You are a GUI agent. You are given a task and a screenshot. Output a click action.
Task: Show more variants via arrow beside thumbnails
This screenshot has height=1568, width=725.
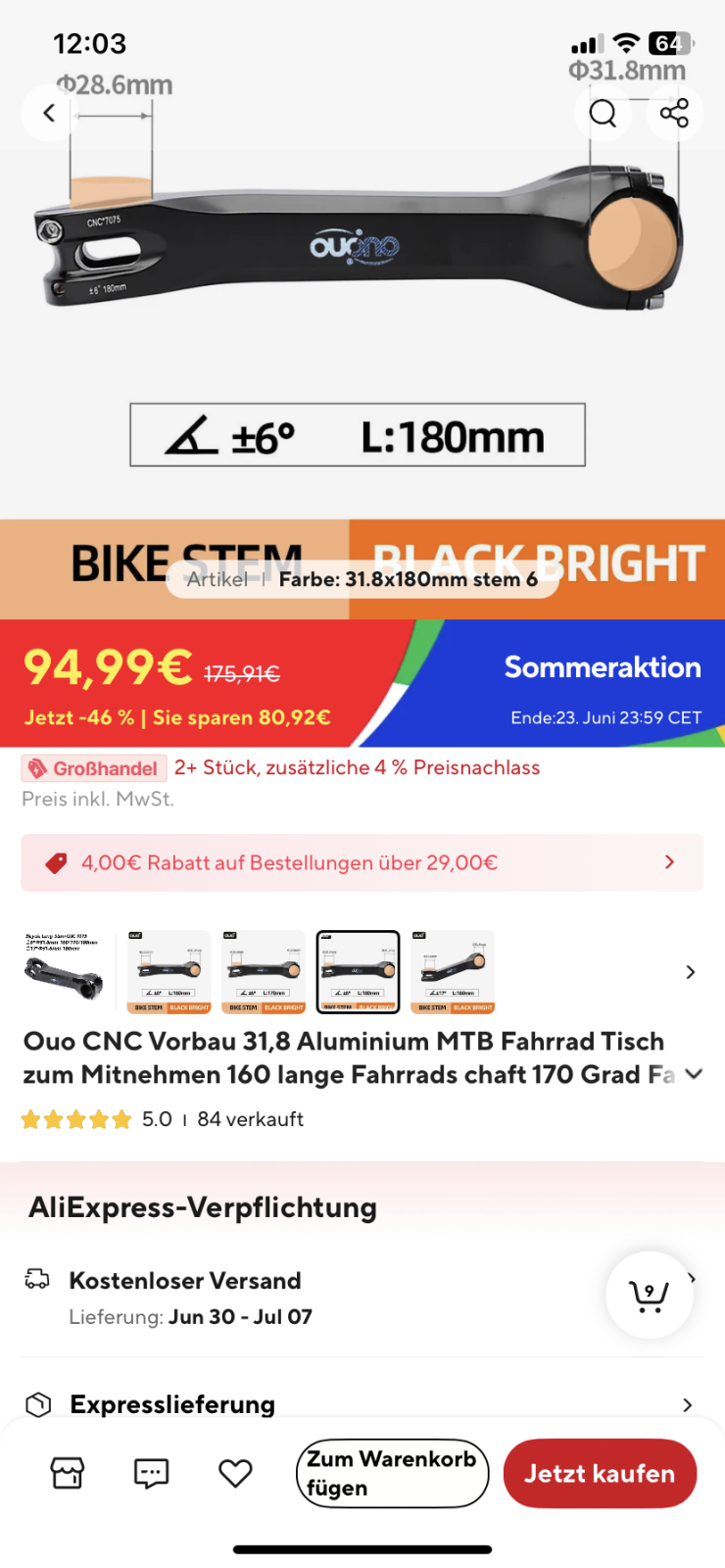691,972
